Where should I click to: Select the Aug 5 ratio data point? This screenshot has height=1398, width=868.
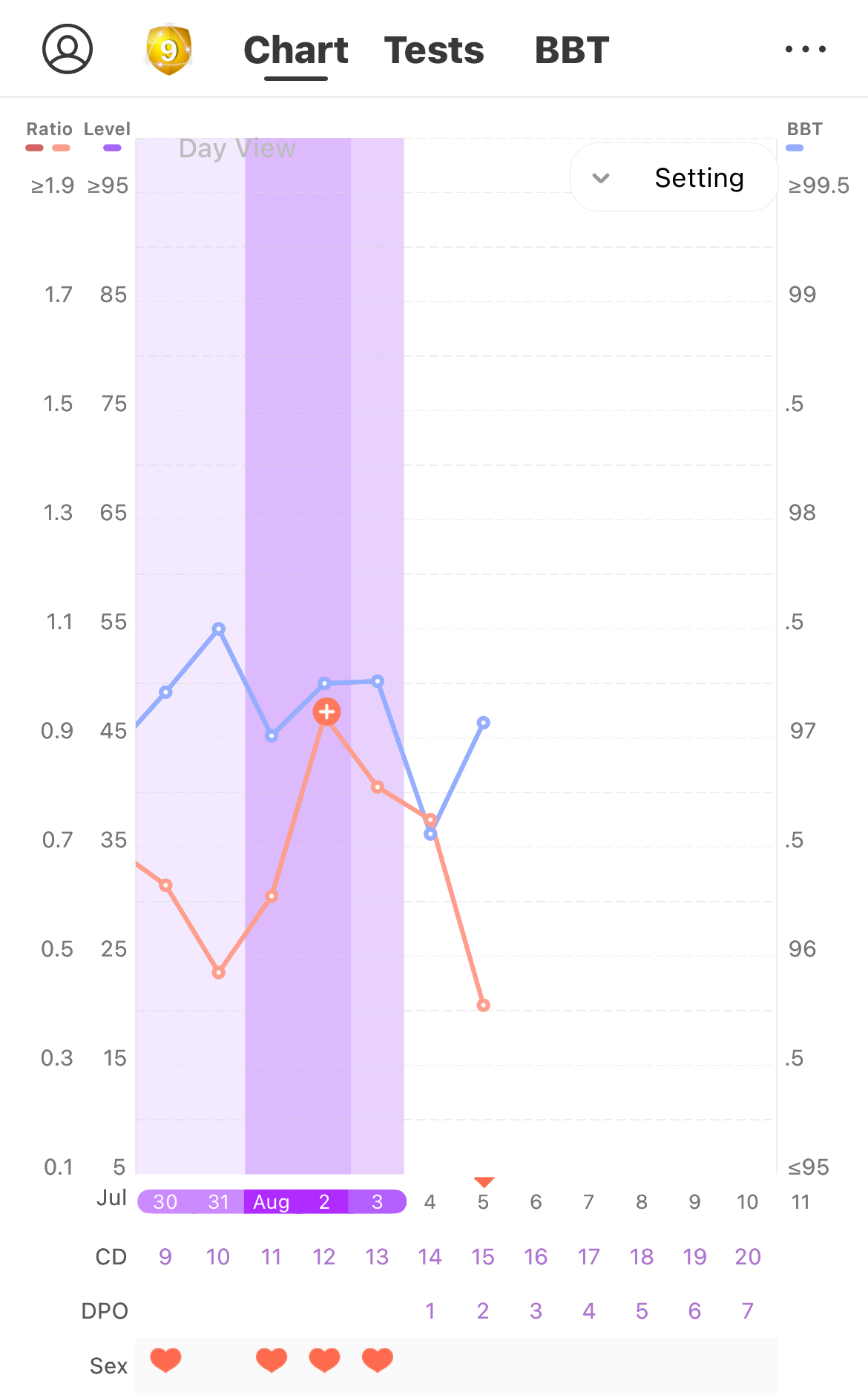[x=484, y=1005]
